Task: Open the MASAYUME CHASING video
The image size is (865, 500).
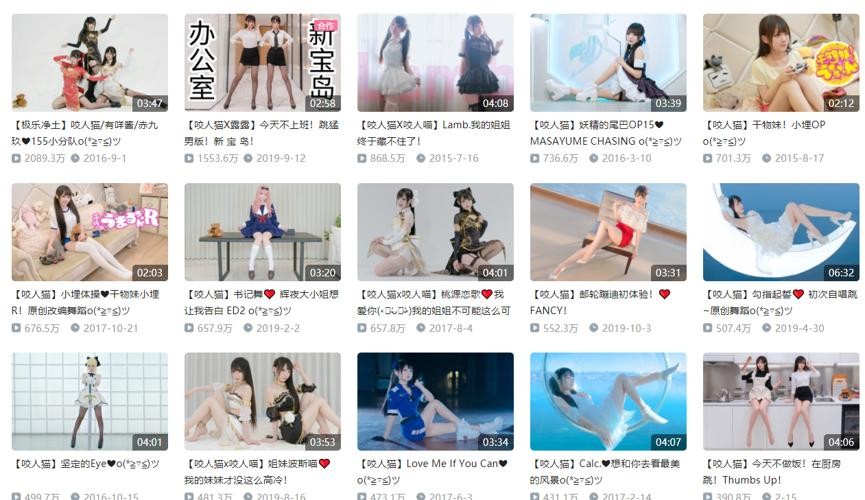Action: pyautogui.click(x=608, y=62)
